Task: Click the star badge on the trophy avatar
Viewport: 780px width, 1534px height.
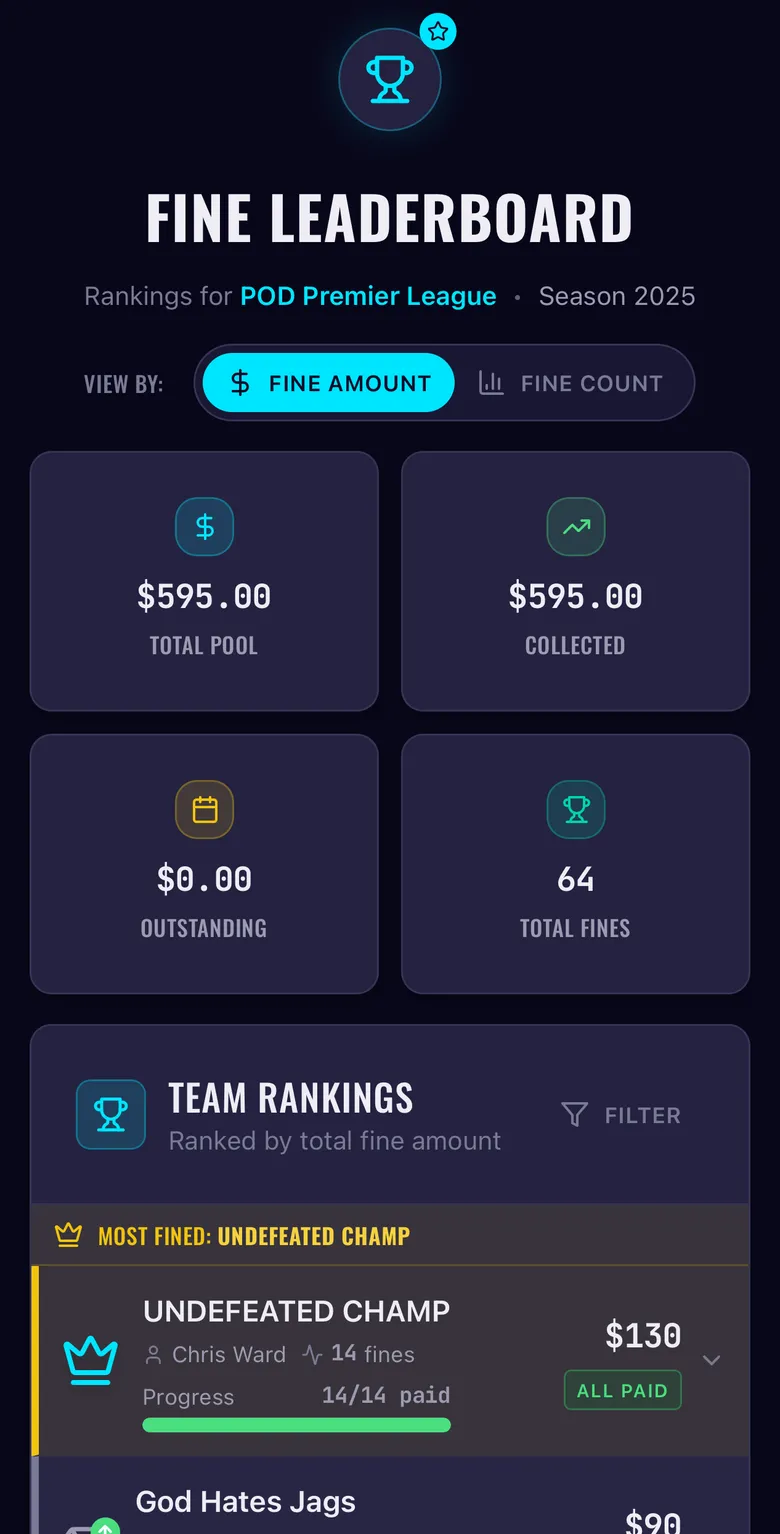Action: coord(438,31)
